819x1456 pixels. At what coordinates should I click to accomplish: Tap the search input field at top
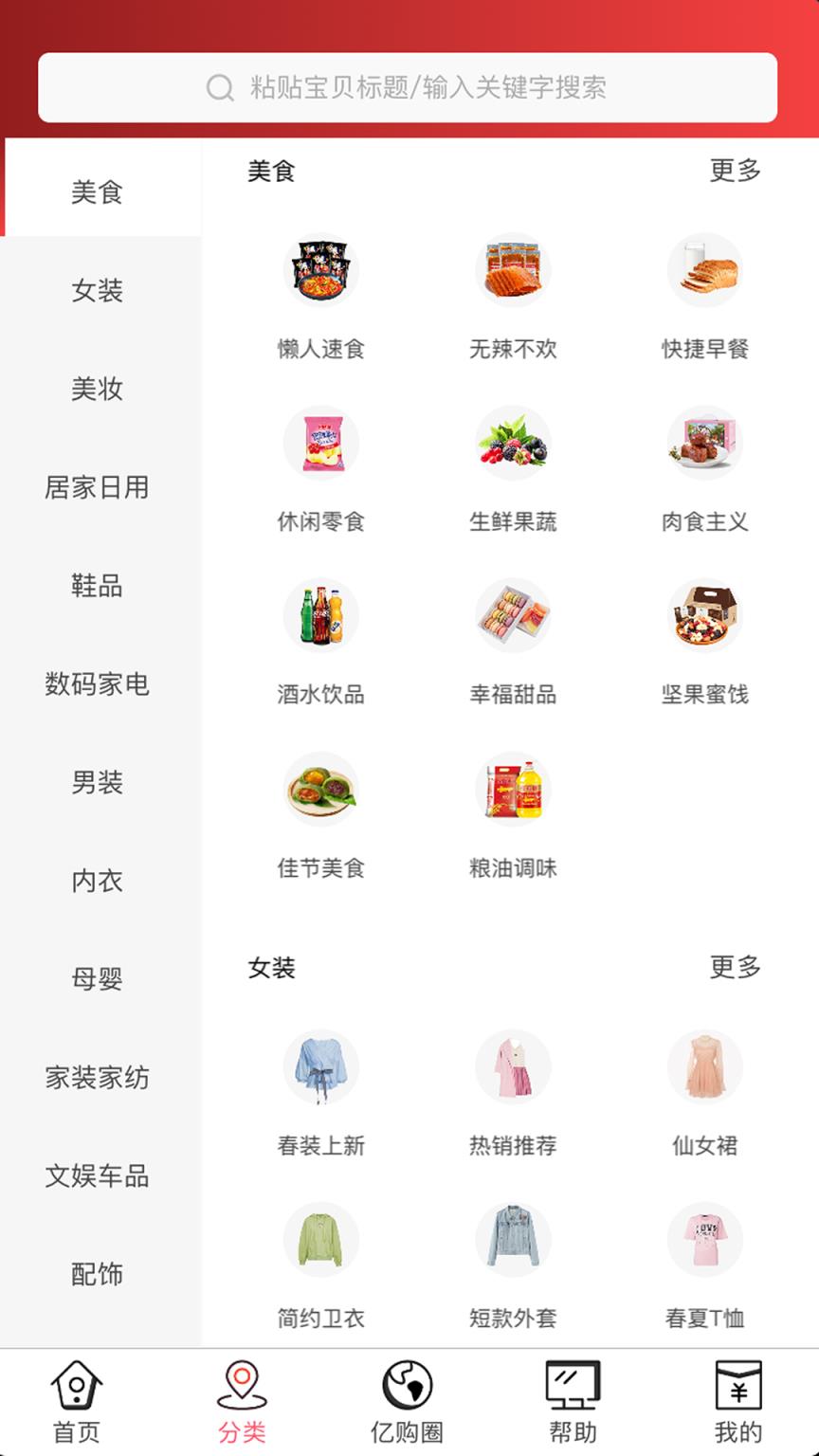click(x=408, y=88)
